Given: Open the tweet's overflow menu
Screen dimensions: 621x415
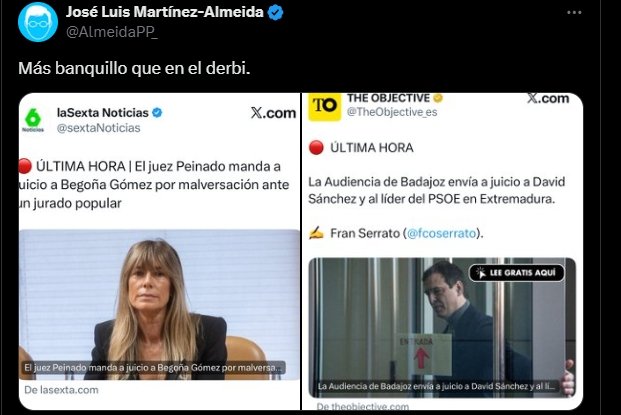Looking at the screenshot, I should click(x=573, y=14).
